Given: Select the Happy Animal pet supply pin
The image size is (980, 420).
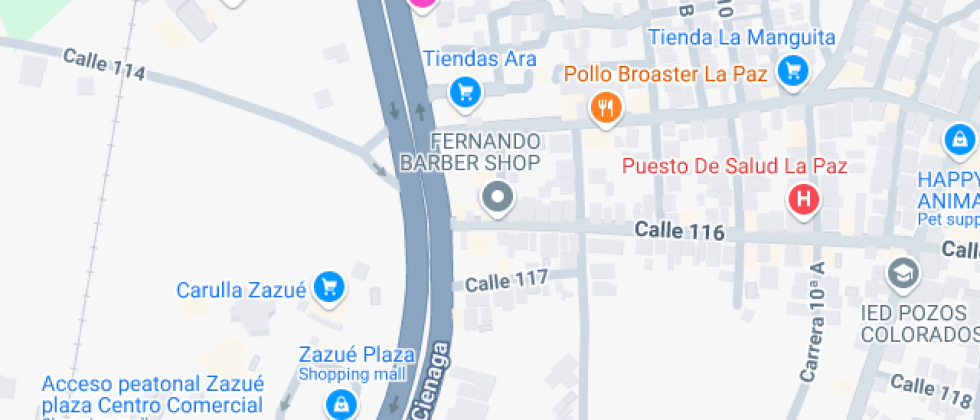Looking at the screenshot, I should click(x=959, y=138).
